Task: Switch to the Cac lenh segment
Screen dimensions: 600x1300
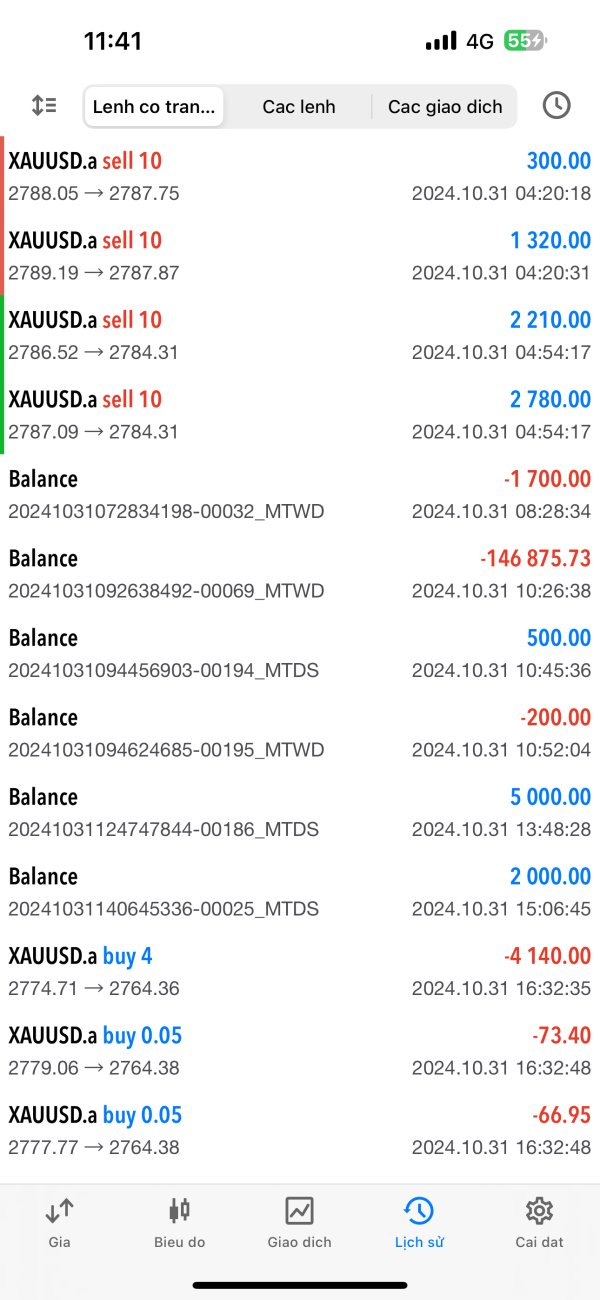Action: pyautogui.click(x=299, y=106)
